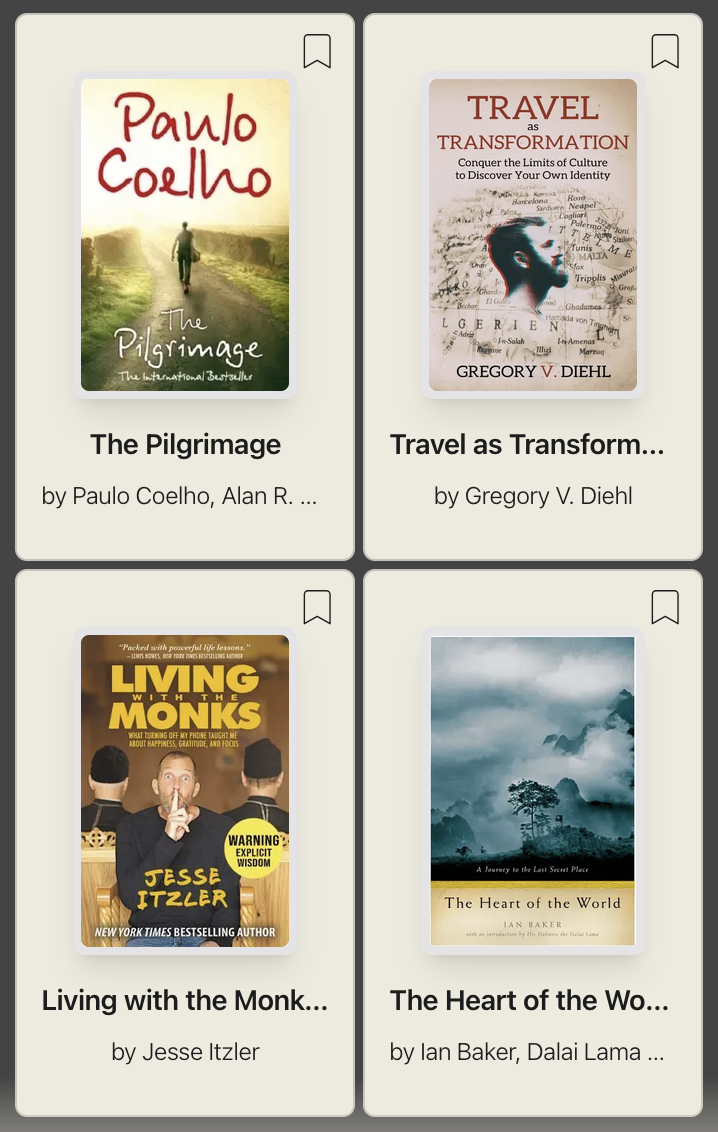This screenshot has height=1132, width=718.
Task: Bookmark The Heart of the World
Action: coord(665,607)
